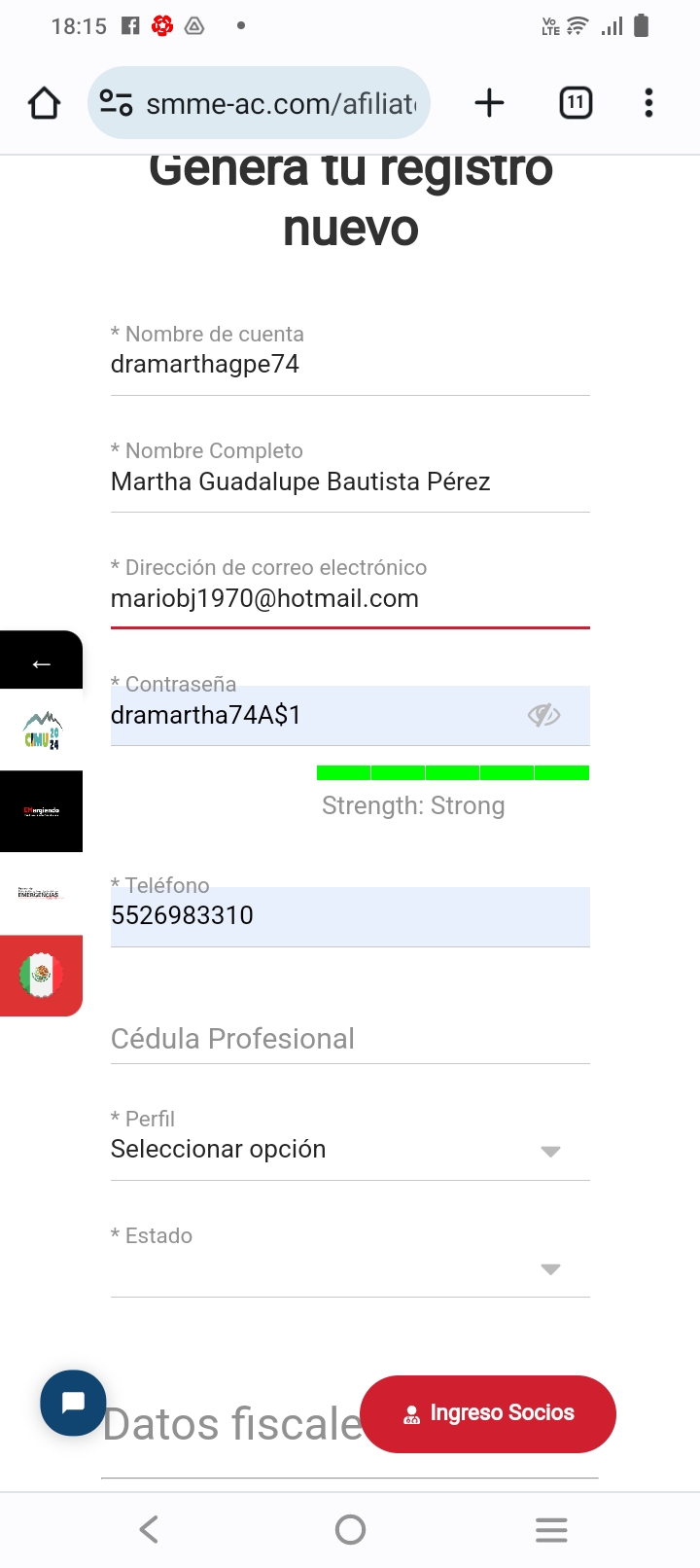This screenshot has height=1568, width=700.
Task: Open the Mexico flag side shortcut
Action: (41, 976)
